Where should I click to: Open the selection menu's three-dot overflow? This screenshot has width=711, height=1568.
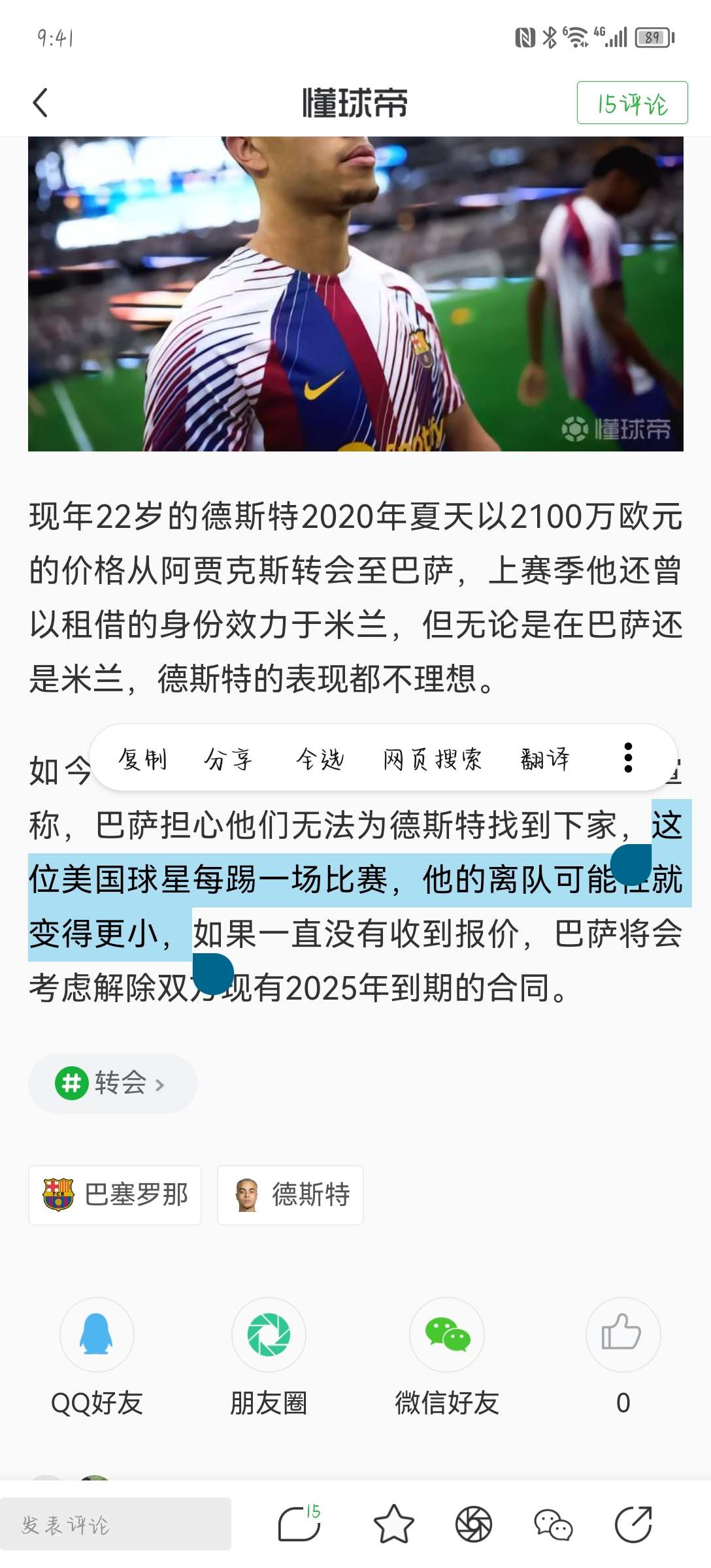coord(628,758)
